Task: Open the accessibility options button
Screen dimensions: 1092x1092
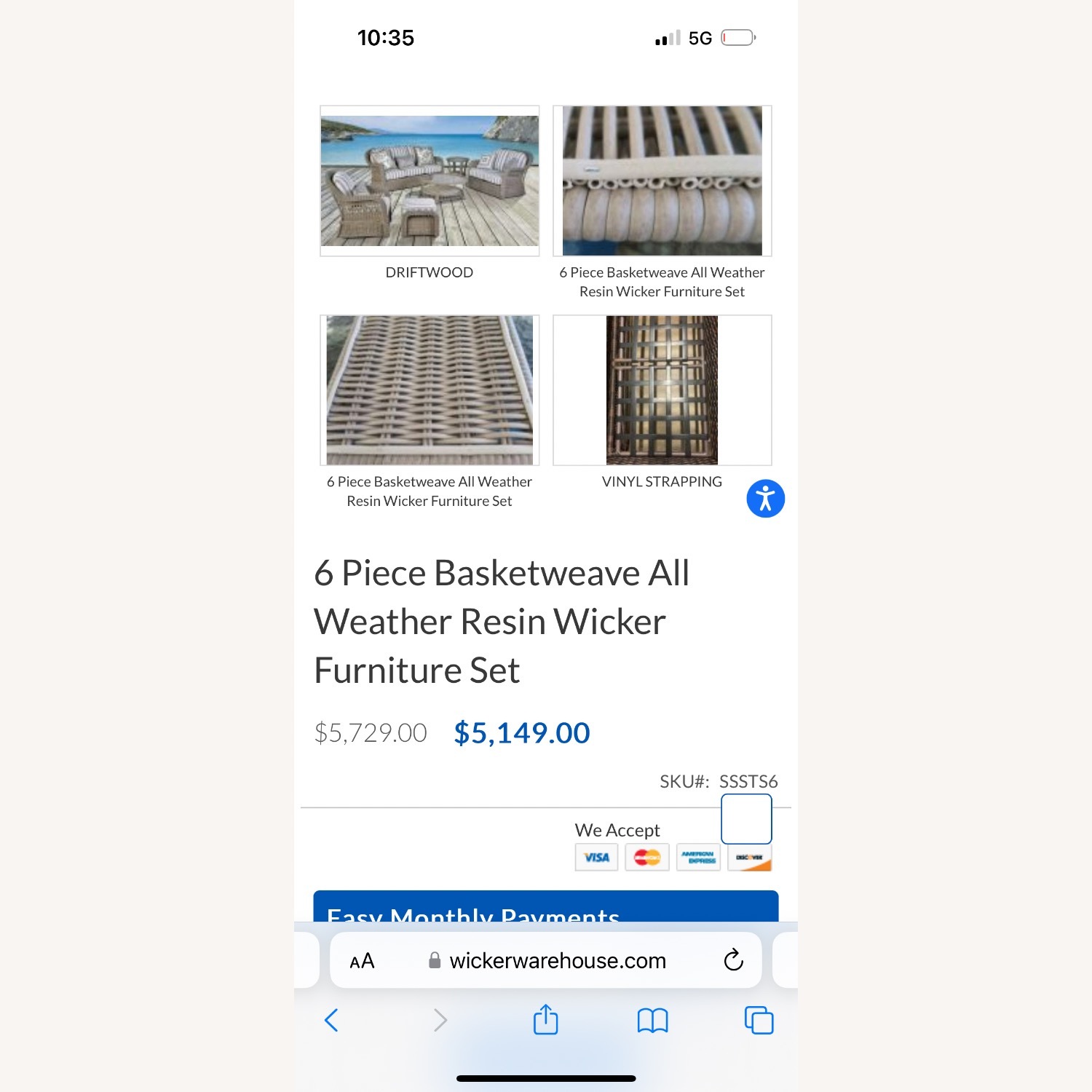Action: (765, 499)
